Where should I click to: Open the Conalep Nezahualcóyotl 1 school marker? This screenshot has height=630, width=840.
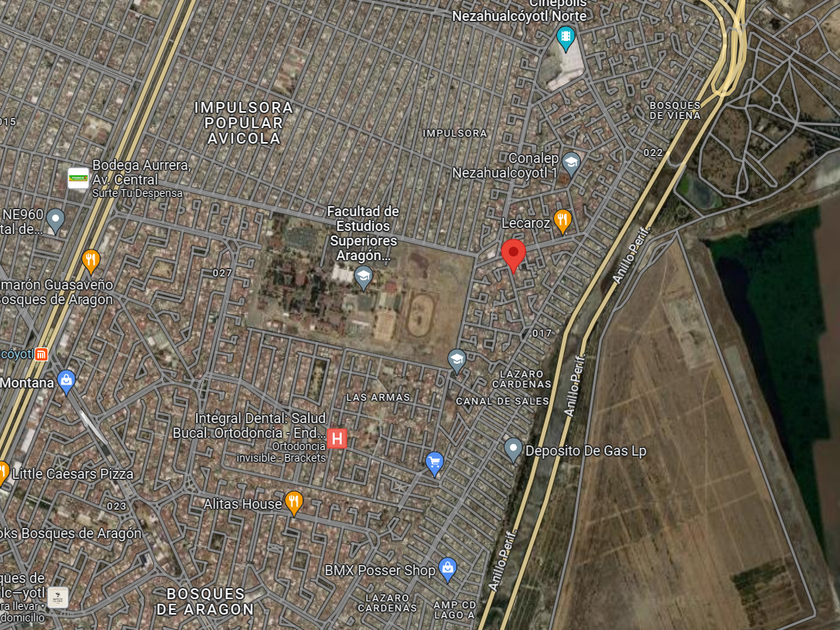click(571, 162)
